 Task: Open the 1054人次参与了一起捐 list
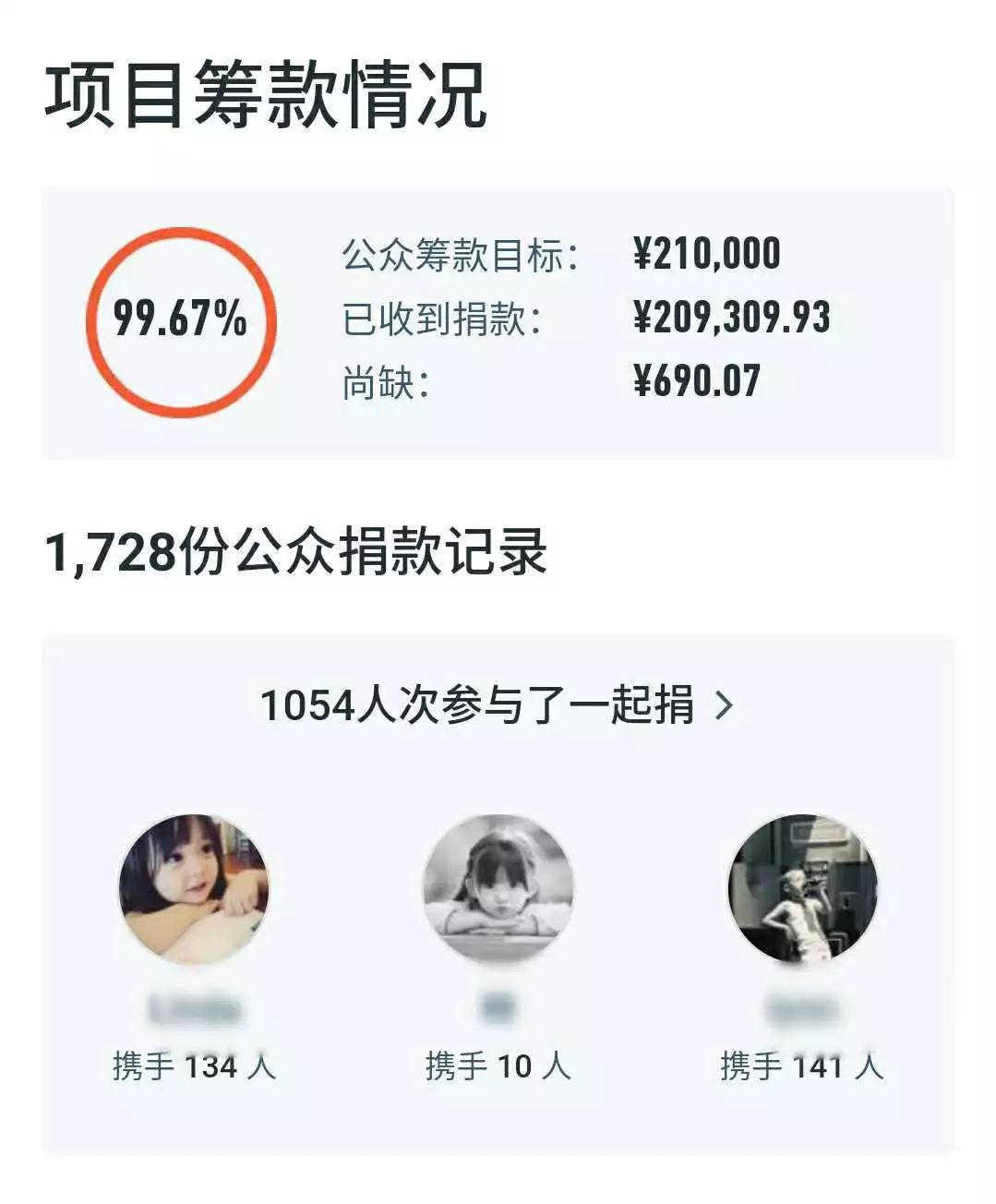497,705
